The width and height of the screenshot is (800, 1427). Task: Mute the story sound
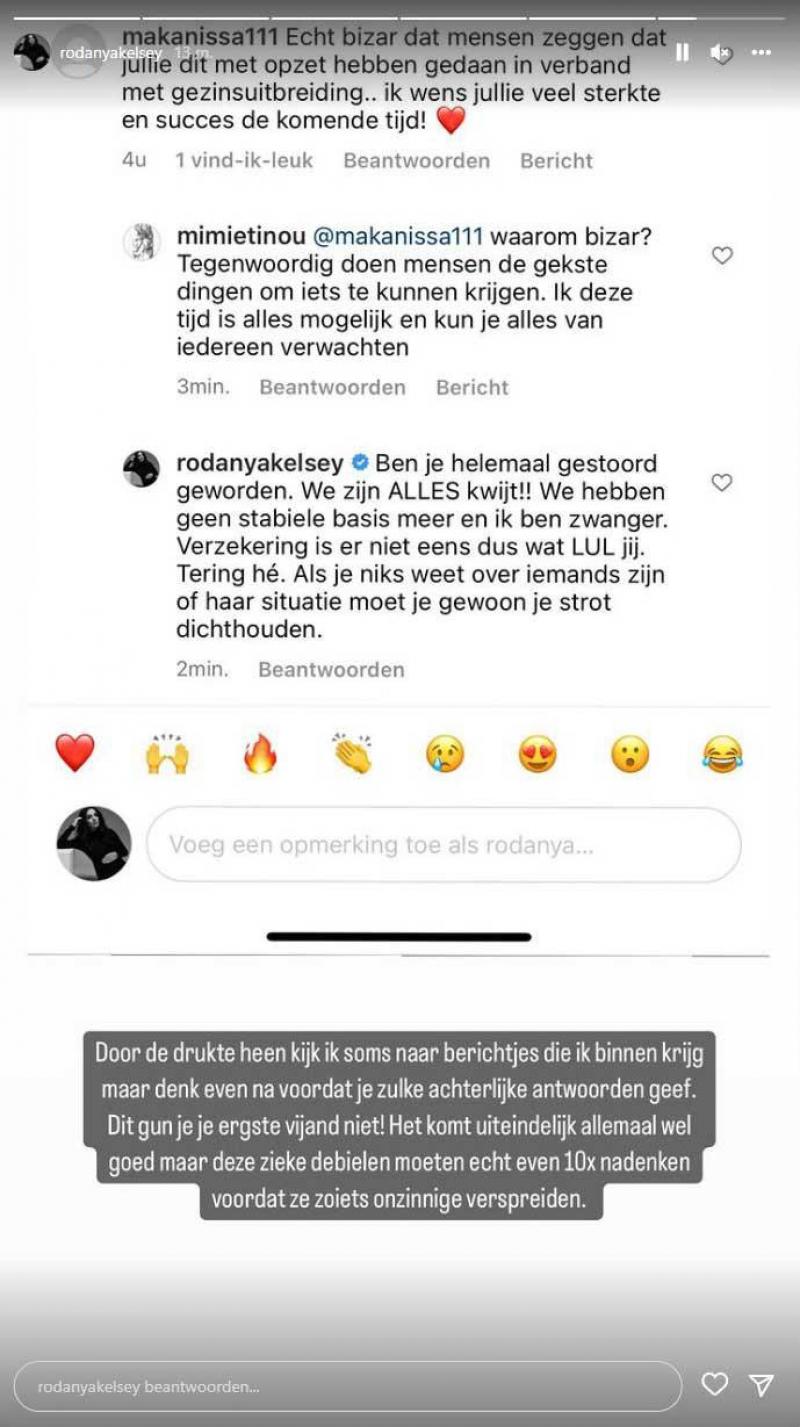(720, 52)
